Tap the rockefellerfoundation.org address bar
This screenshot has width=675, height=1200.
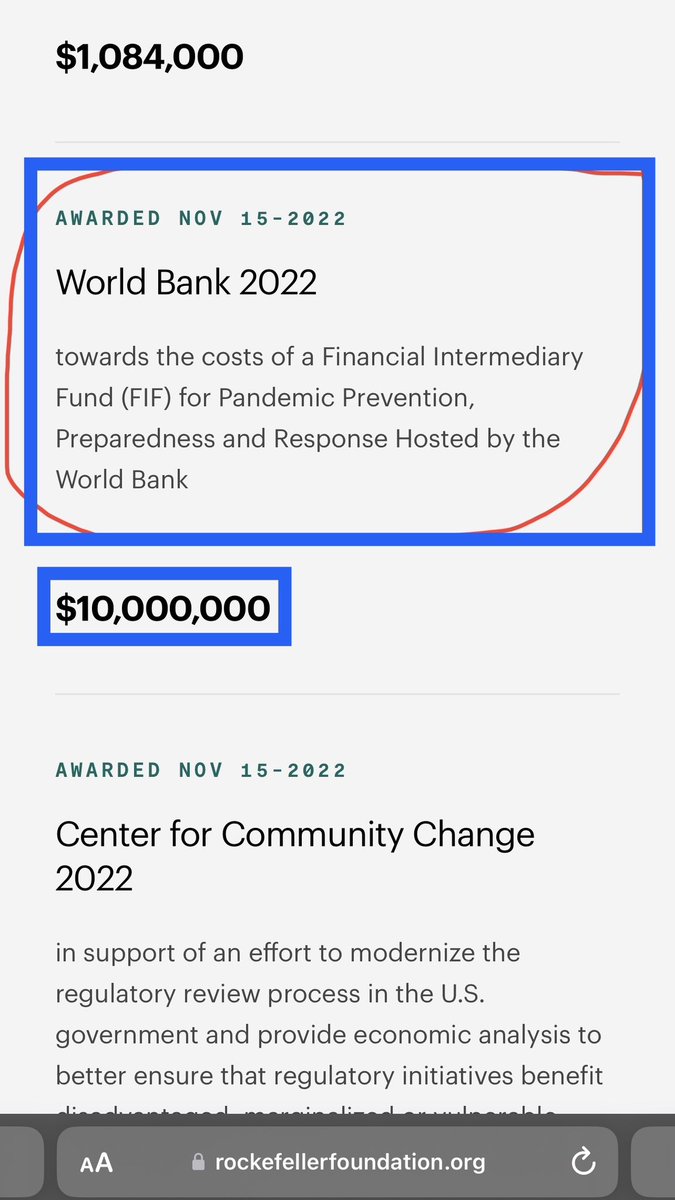tap(340, 1162)
